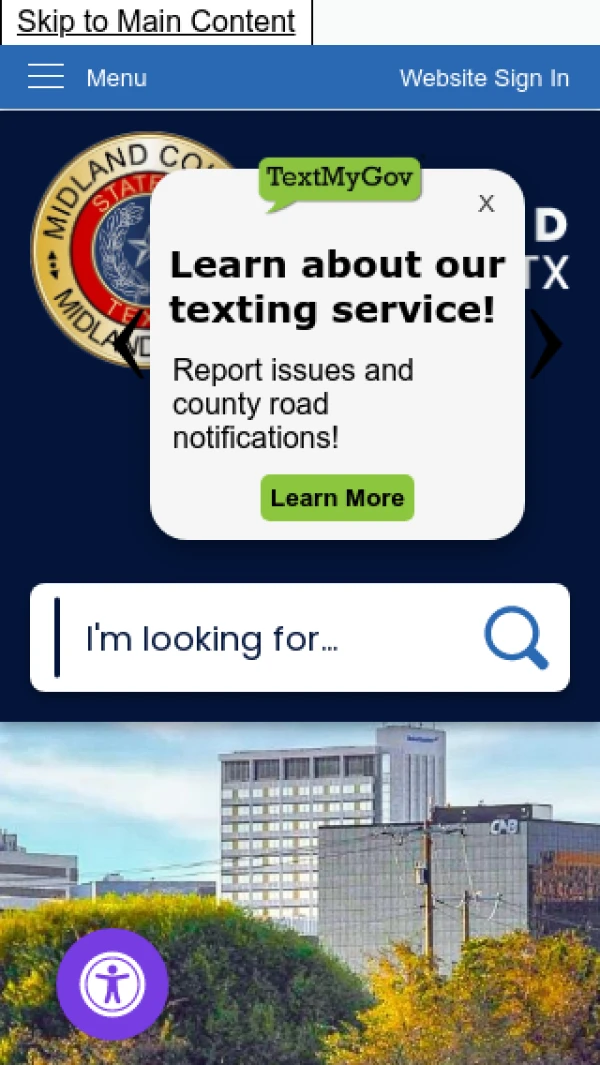Close the TextMyGov popup
Screen dimensions: 600x1065
(x=486, y=204)
